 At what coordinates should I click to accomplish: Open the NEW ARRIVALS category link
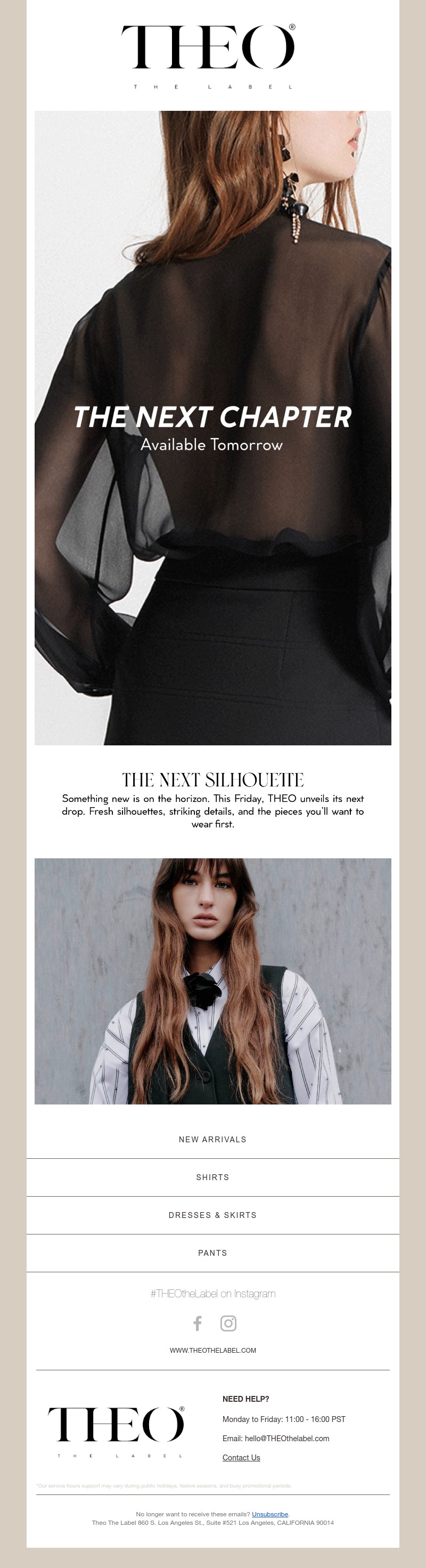(x=212, y=1139)
